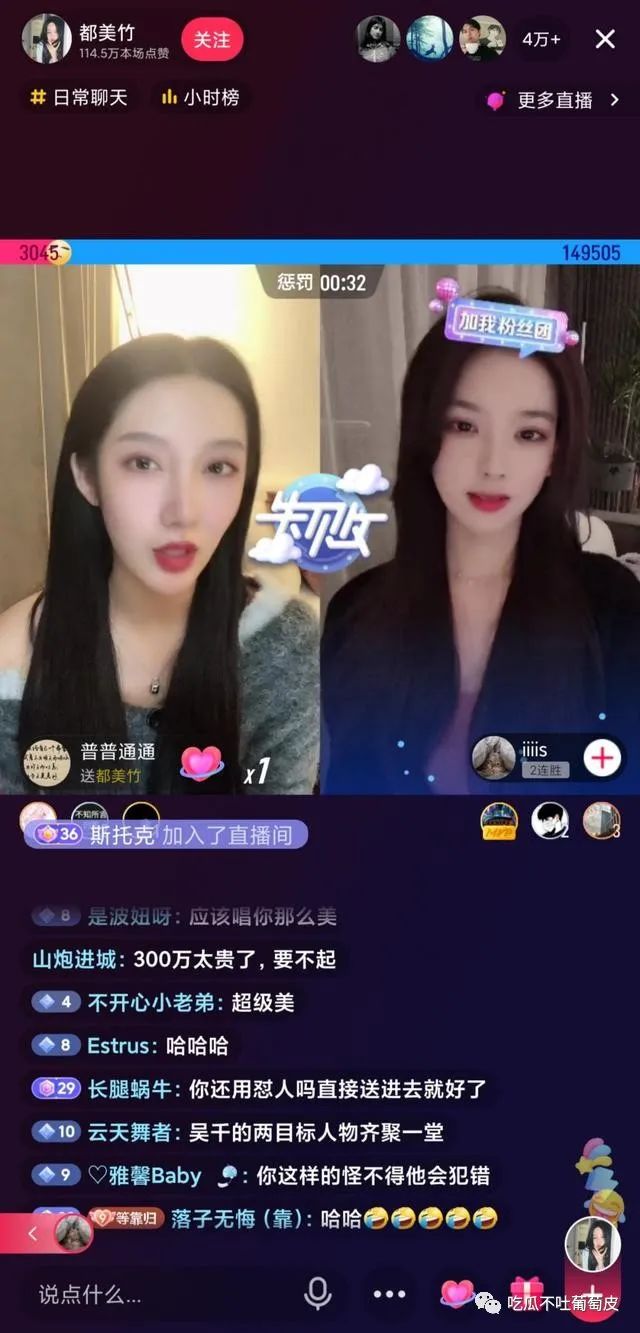Open the three-dot more options menu

click(389, 1294)
